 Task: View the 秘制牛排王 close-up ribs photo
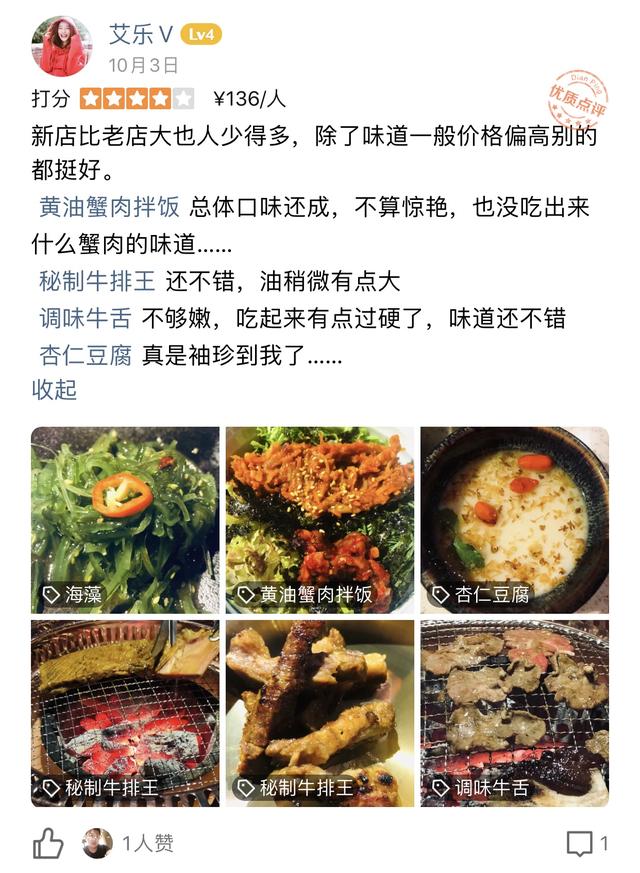coord(319,713)
